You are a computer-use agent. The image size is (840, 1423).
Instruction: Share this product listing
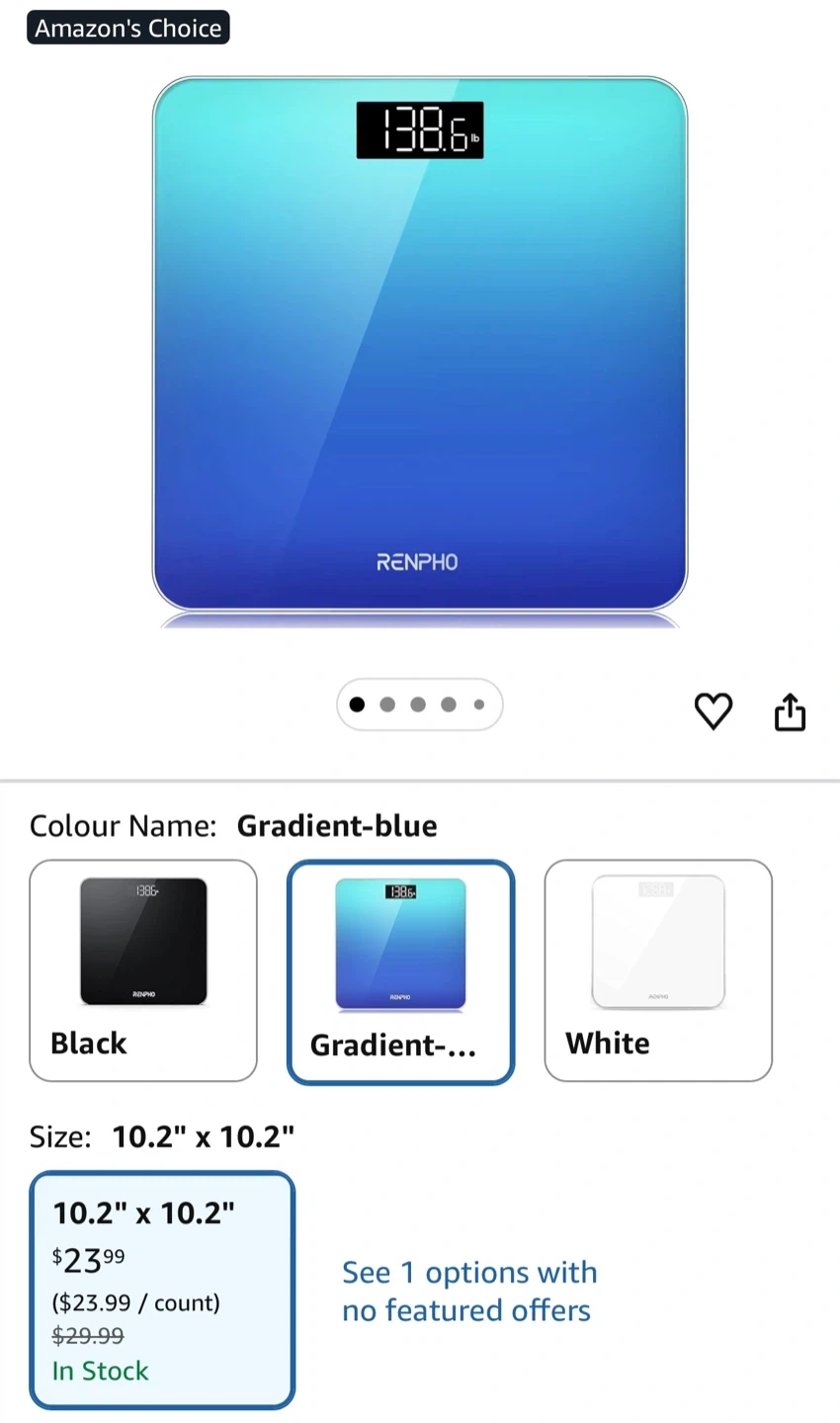tap(790, 711)
